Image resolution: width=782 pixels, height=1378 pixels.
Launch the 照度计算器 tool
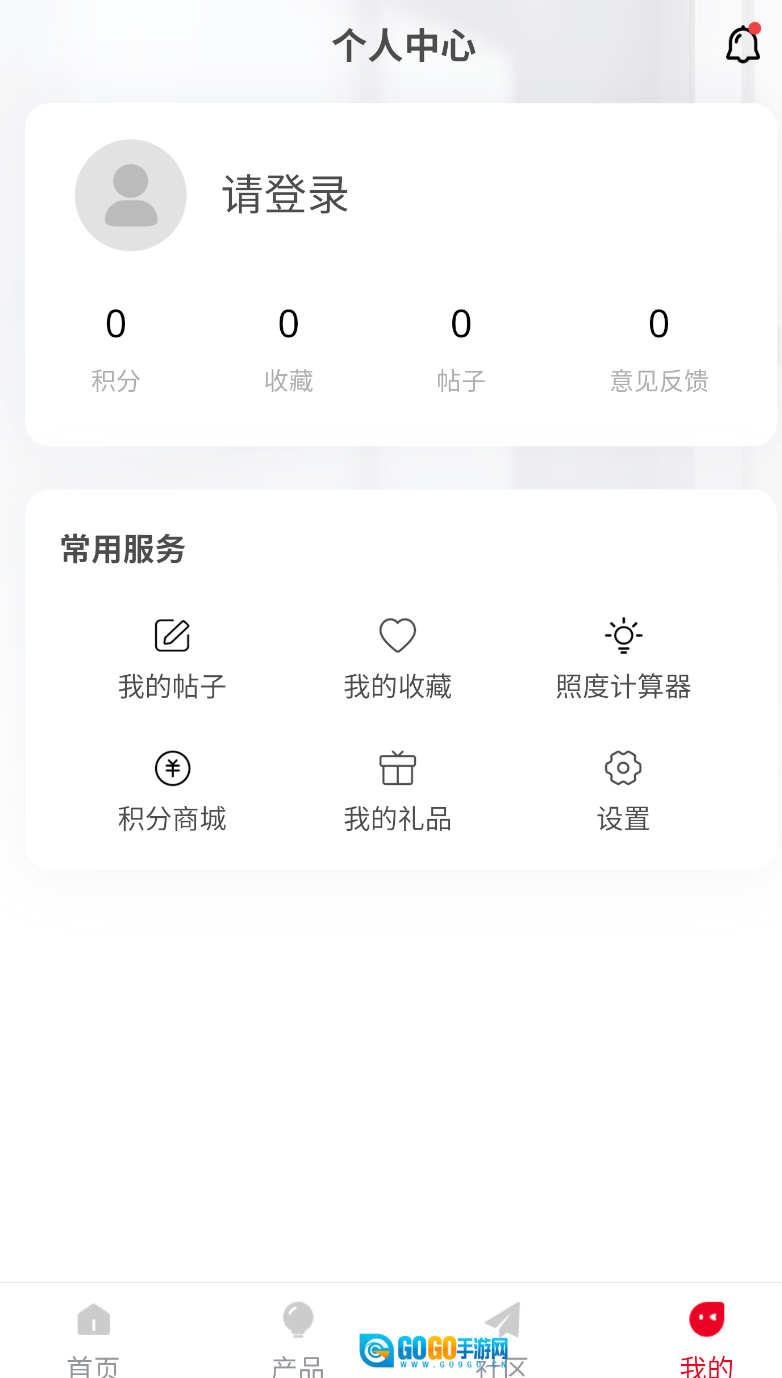623,659
